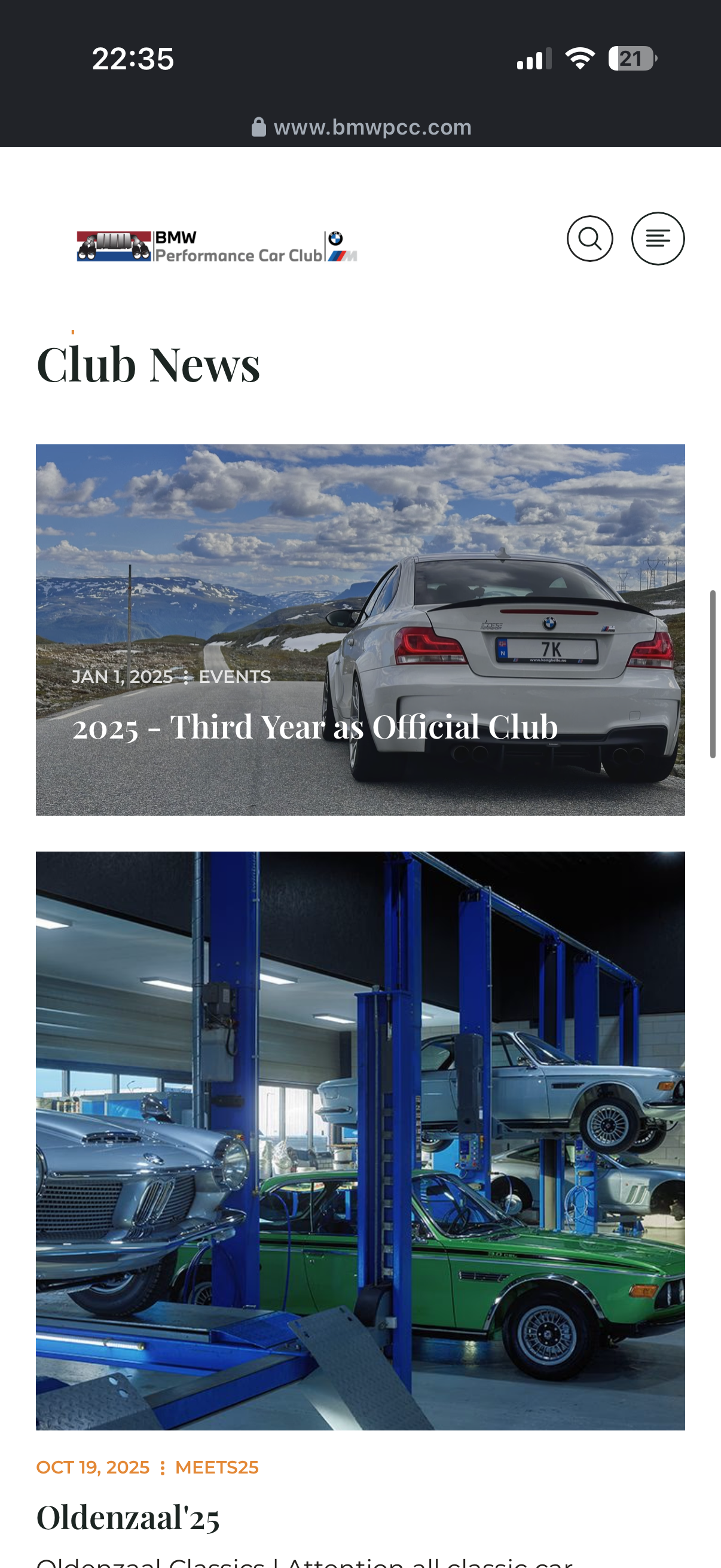
Task: Open the 2025 Third Year as Official Club article
Action: pos(314,727)
